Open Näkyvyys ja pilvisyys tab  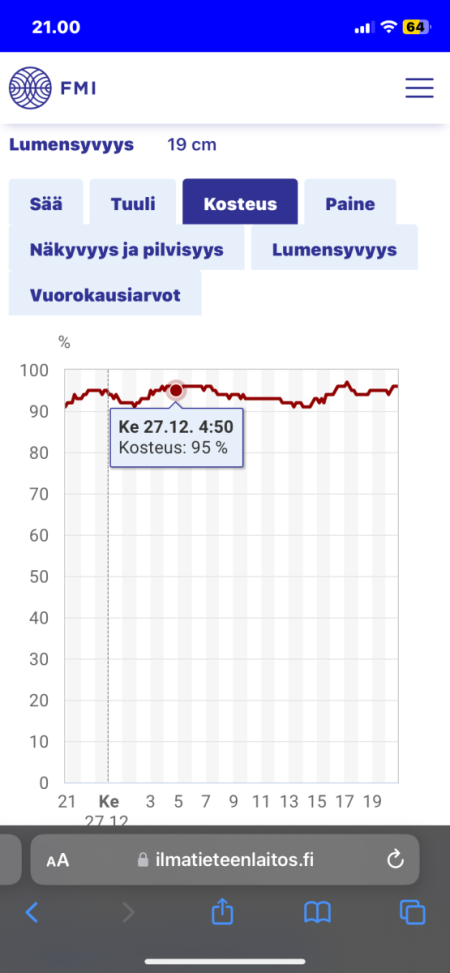coord(127,248)
